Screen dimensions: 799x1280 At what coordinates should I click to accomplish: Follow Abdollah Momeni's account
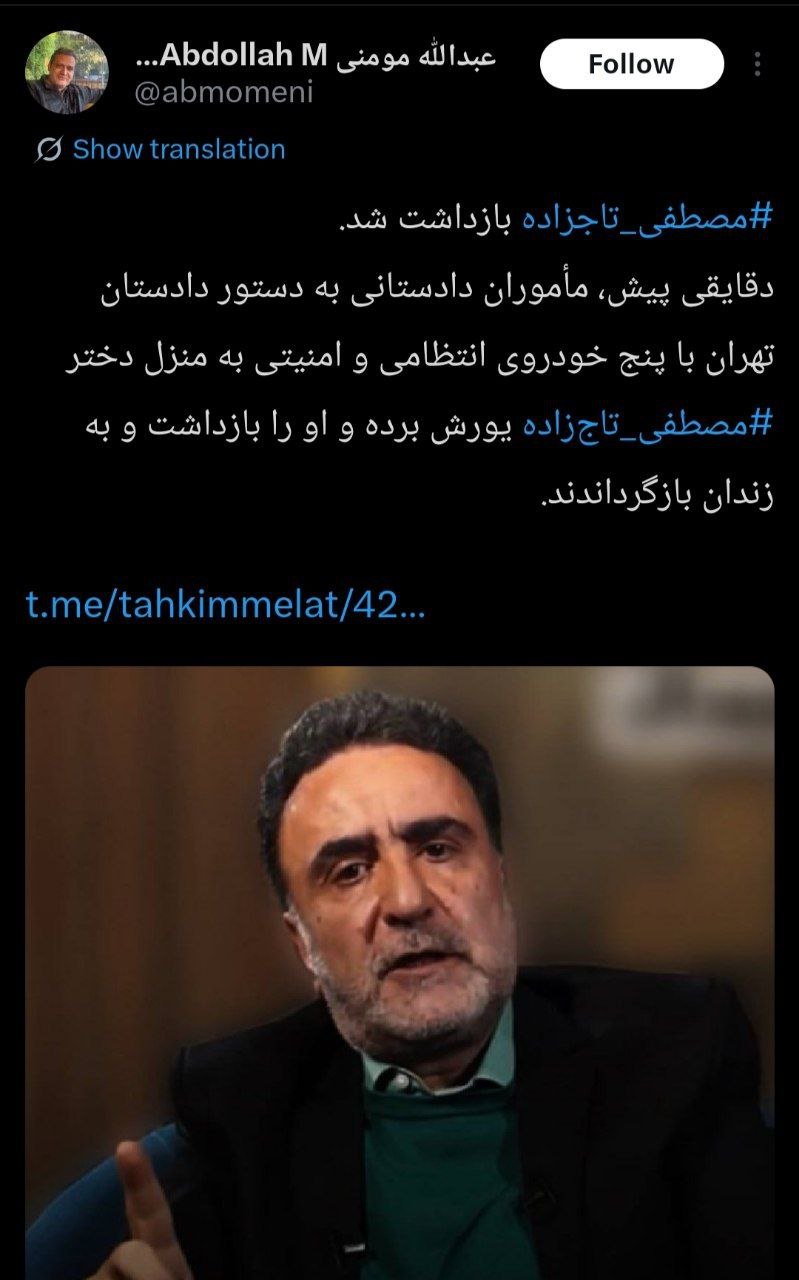tap(631, 64)
